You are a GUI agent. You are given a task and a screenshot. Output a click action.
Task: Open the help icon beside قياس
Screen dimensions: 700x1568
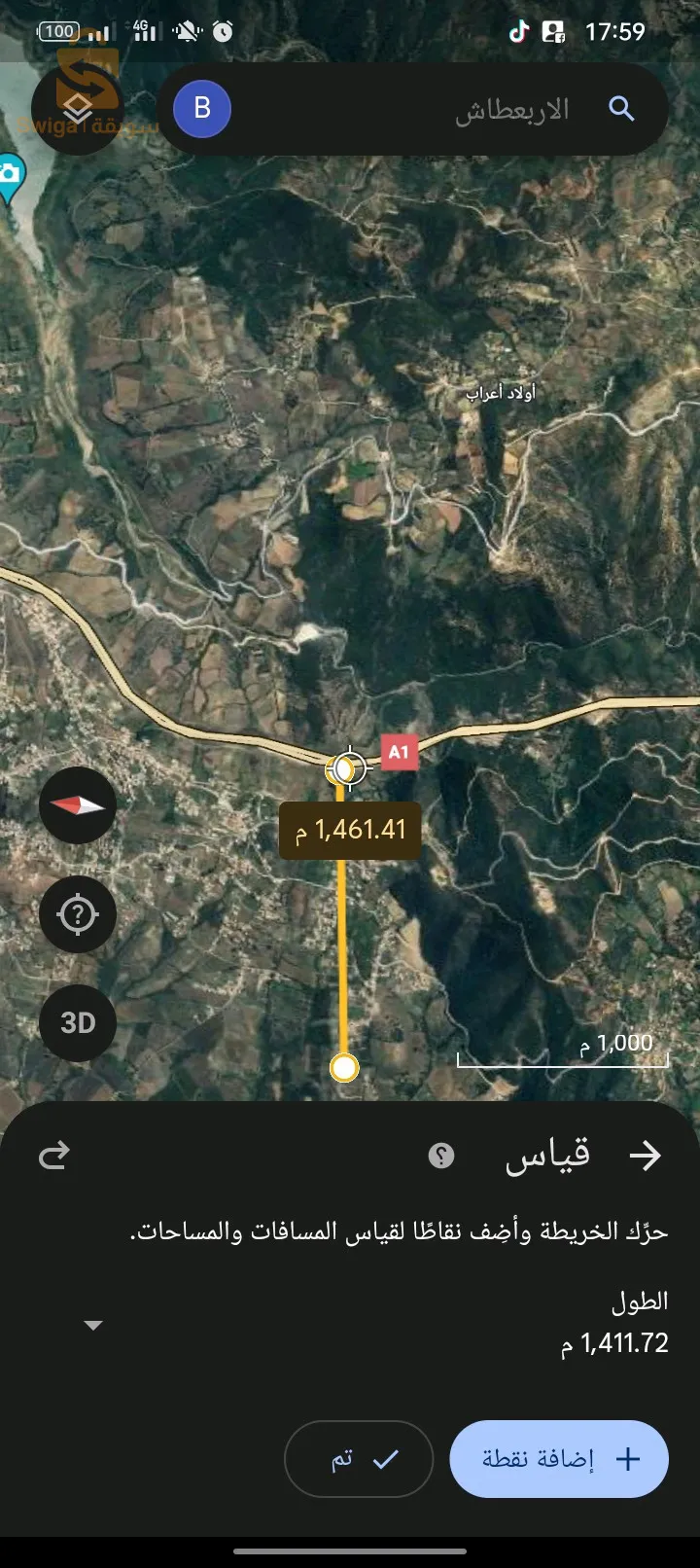[x=441, y=1156]
